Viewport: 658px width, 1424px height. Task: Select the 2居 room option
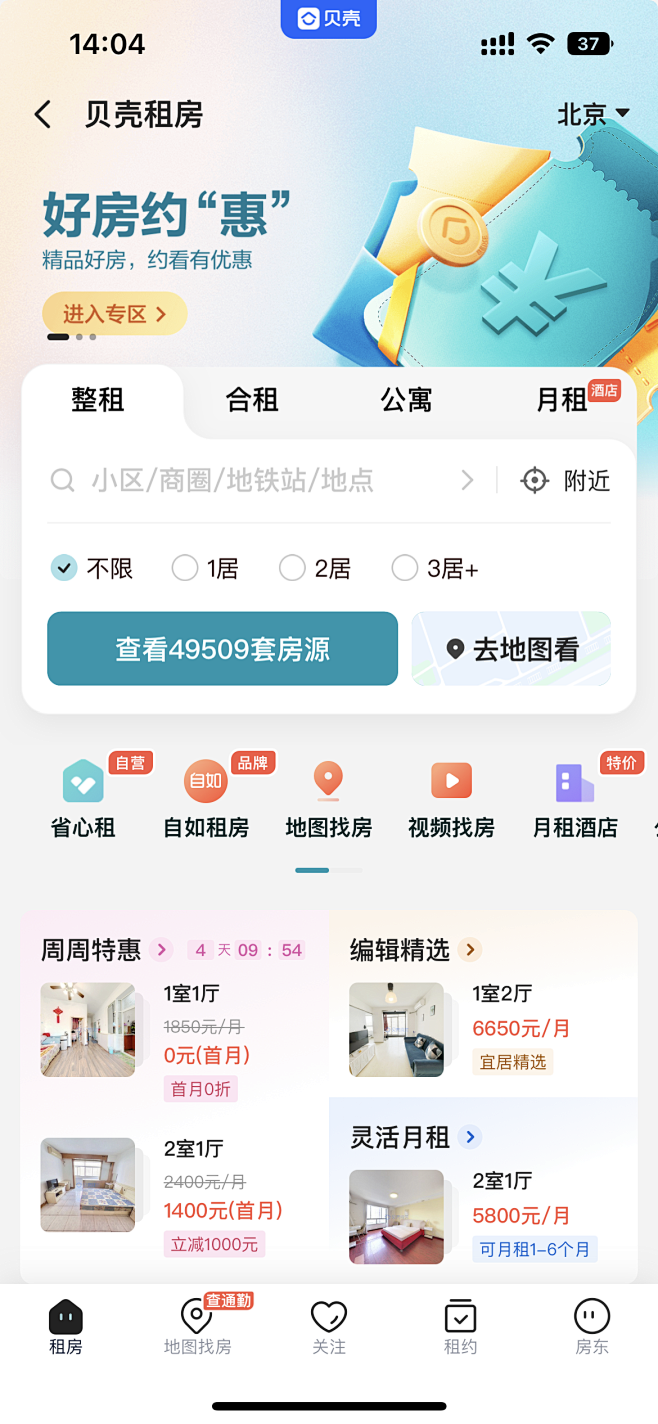coord(314,569)
